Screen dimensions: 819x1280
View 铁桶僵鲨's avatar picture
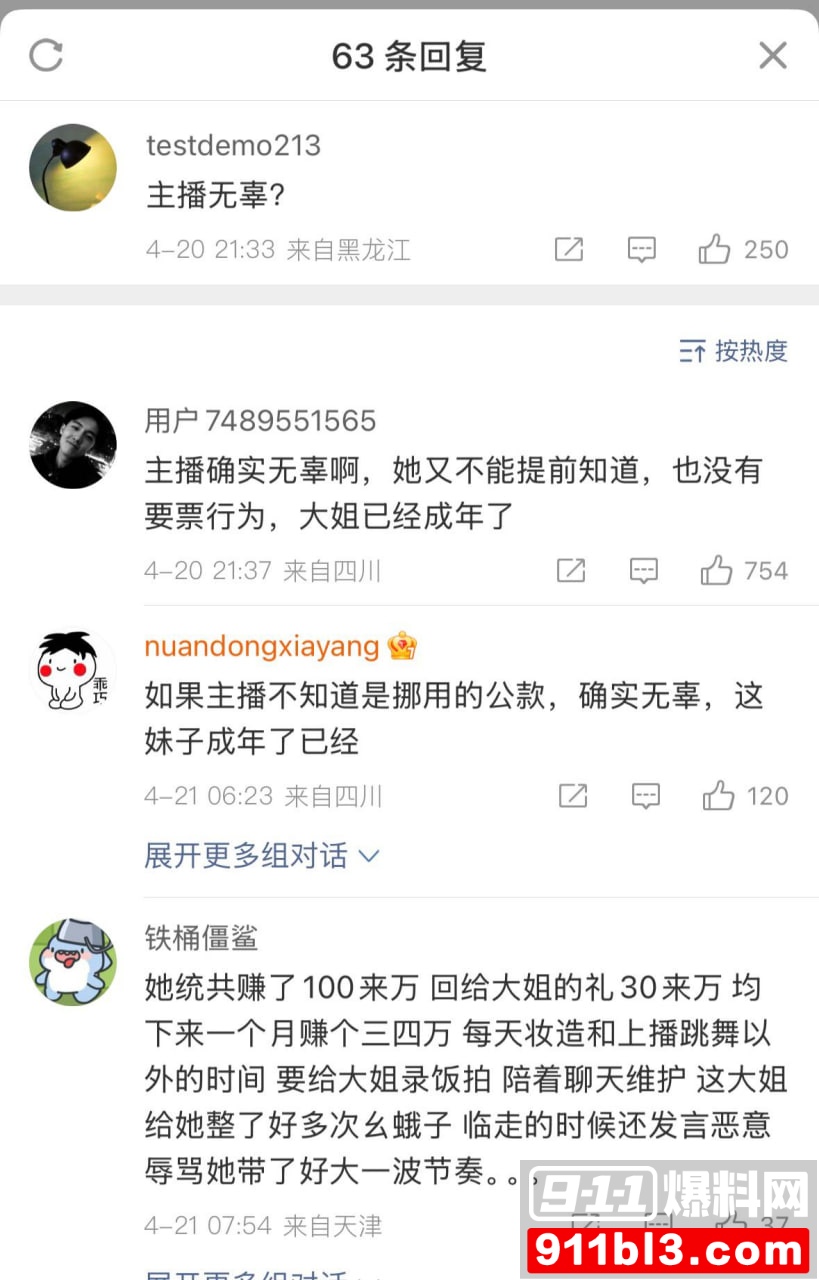tap(72, 961)
